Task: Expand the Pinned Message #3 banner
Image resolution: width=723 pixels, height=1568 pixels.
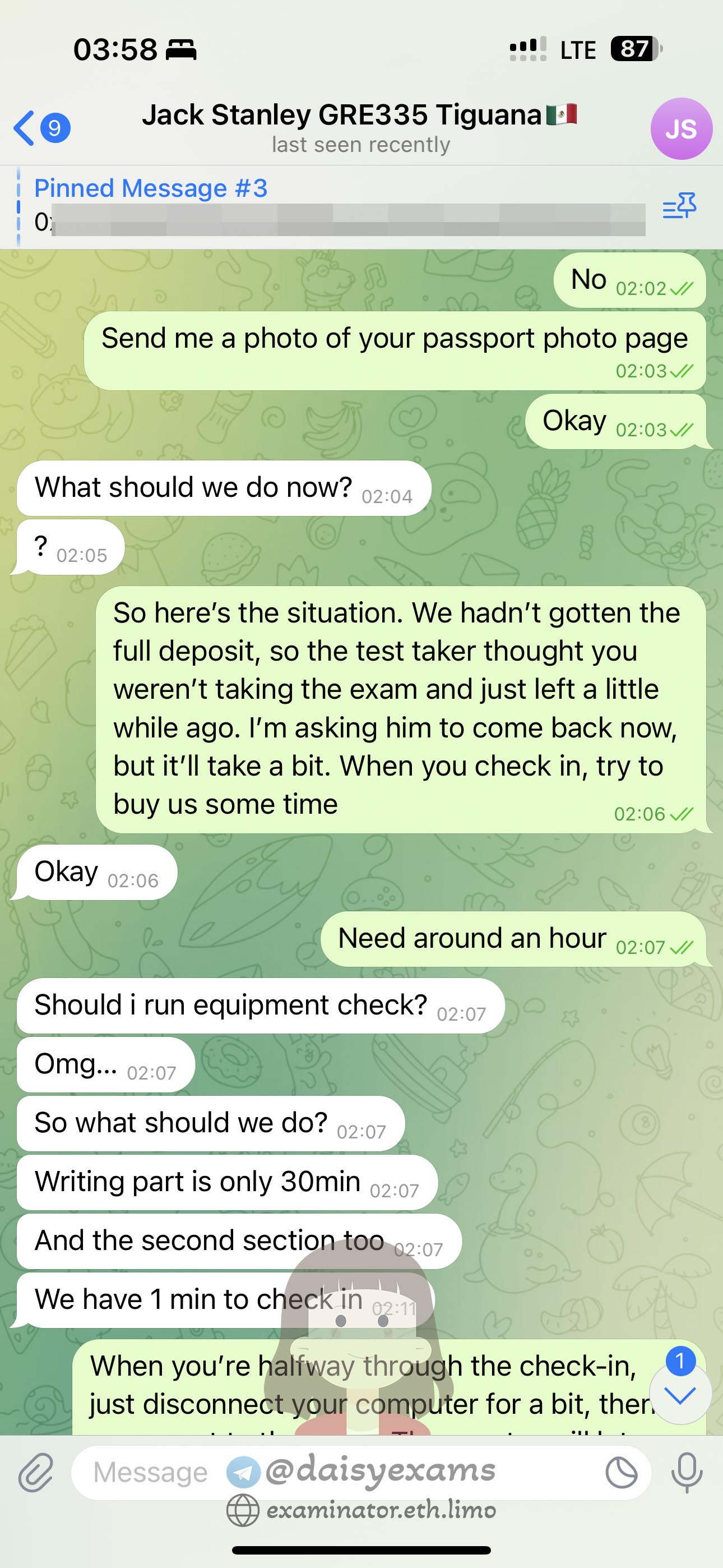Action: (x=304, y=207)
